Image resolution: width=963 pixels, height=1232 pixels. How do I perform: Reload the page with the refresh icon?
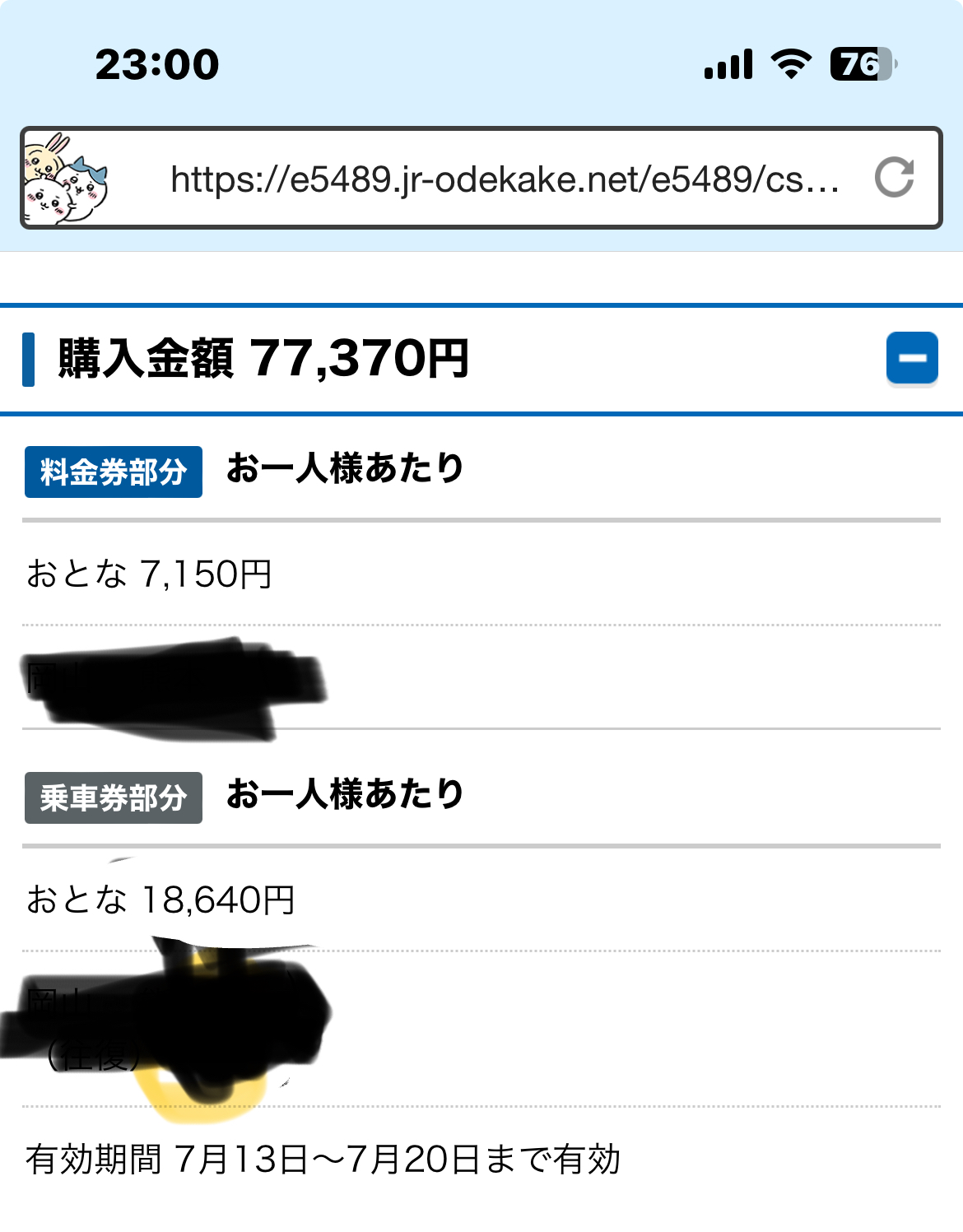pos(894,178)
